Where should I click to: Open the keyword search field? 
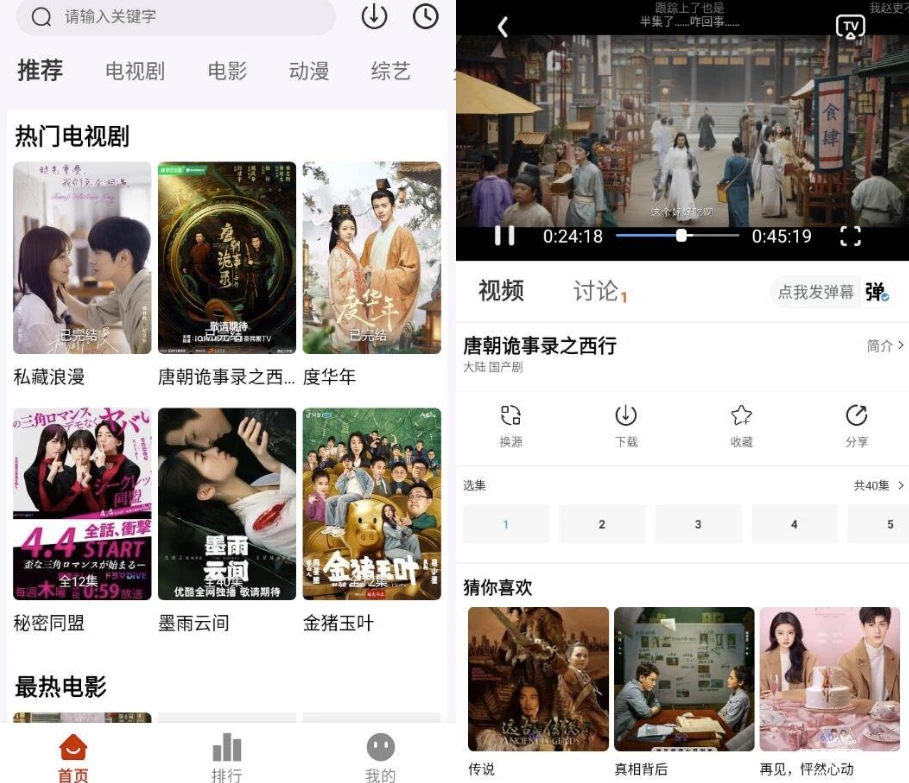180,17
